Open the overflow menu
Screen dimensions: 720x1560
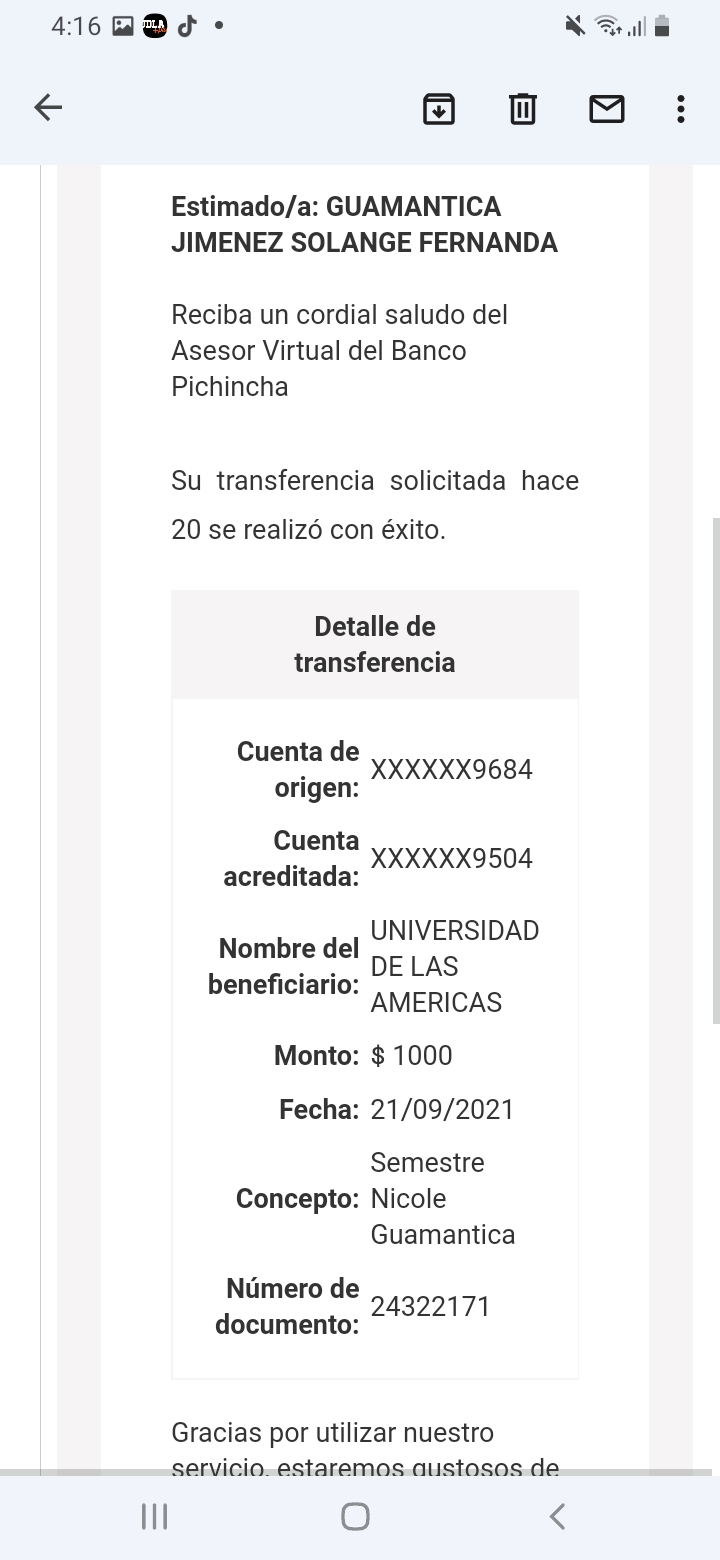pos(681,108)
